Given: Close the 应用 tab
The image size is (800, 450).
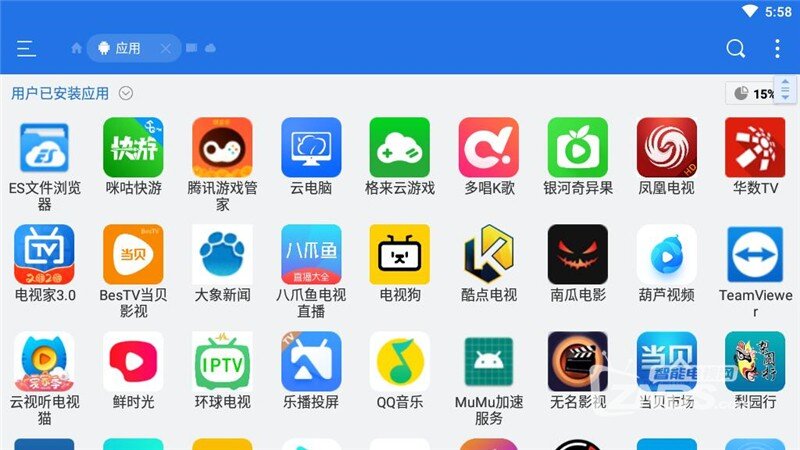Looking at the screenshot, I should point(165,48).
